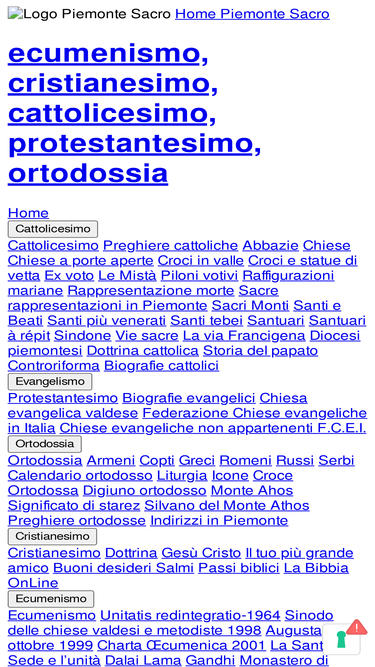This screenshot has height=667, width=375.
Task: Tap the Cattolicesimo menu button
Action: click(x=53, y=229)
